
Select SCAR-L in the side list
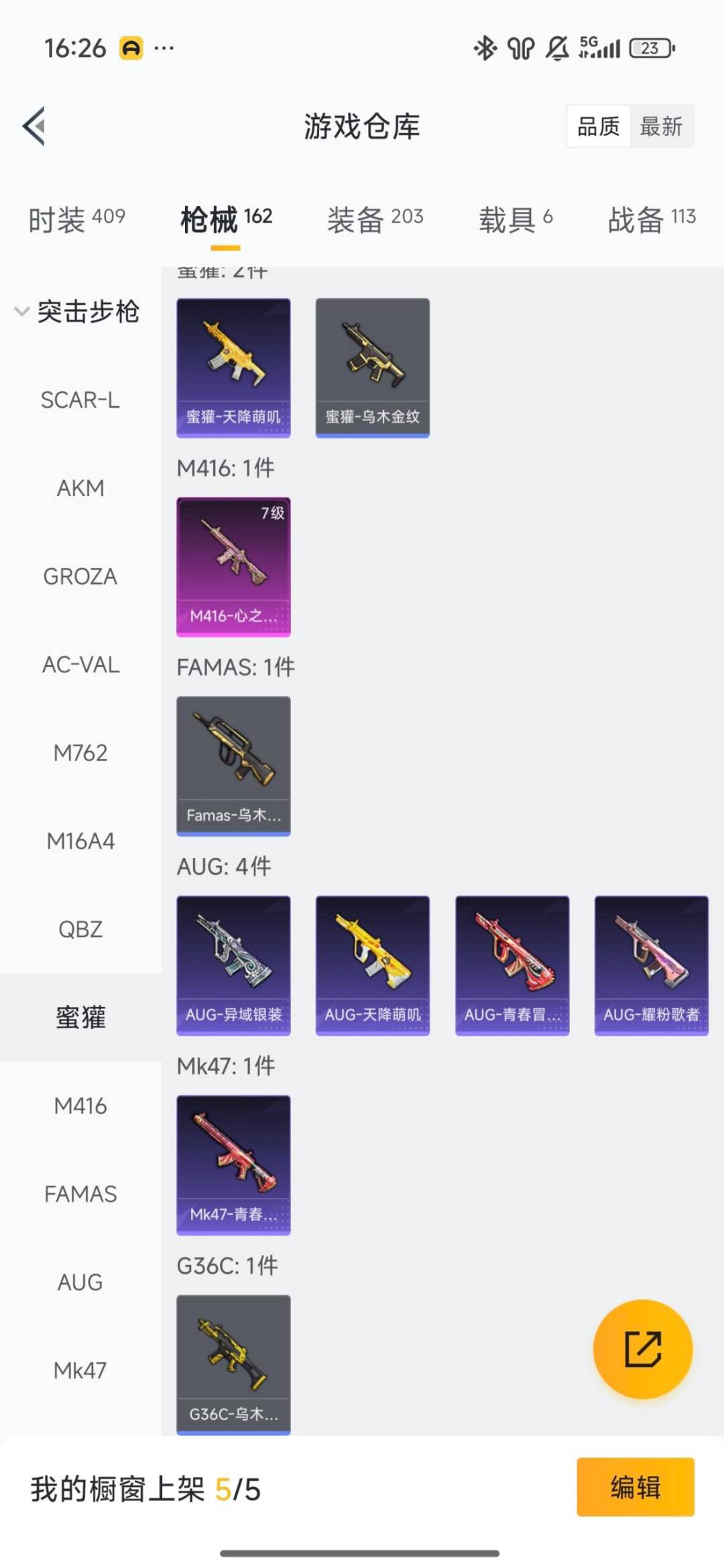pos(80,400)
